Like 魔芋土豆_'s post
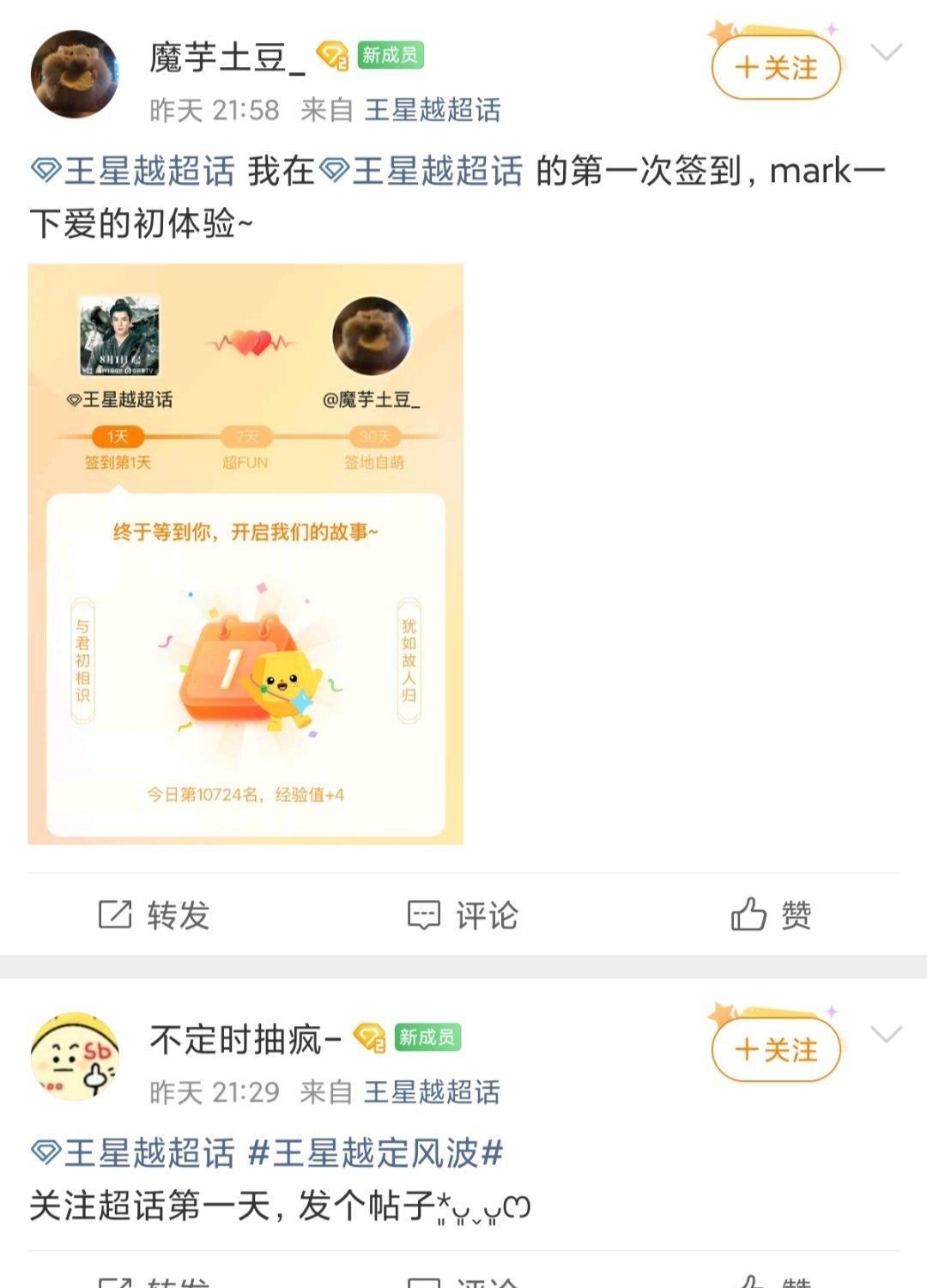This screenshot has height=1288, width=927. 771,915
